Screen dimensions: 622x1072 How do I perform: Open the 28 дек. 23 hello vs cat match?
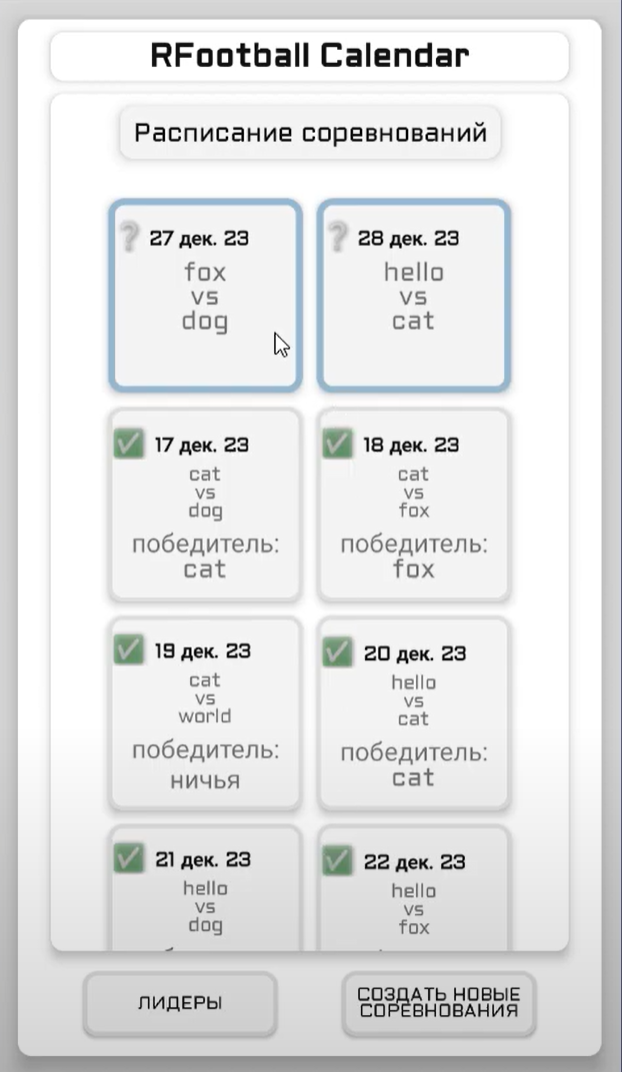(x=413, y=296)
